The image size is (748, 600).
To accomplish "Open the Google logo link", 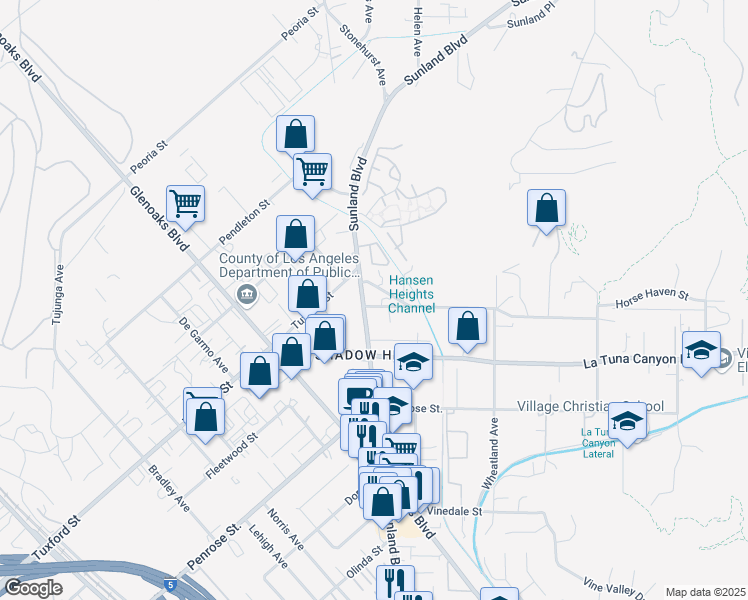I will [34, 588].
